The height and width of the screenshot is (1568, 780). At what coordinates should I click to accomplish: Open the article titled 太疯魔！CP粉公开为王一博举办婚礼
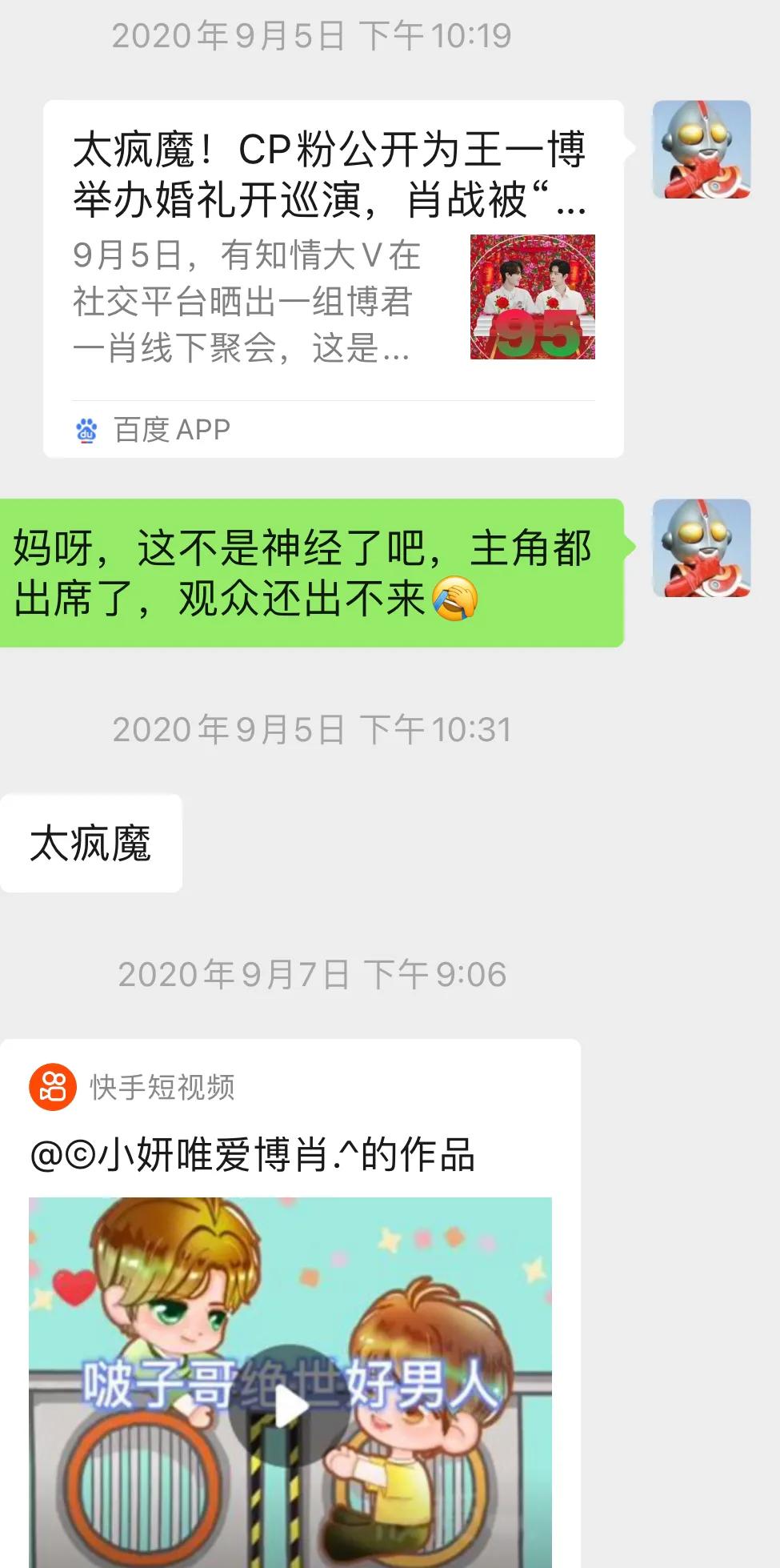point(330,177)
